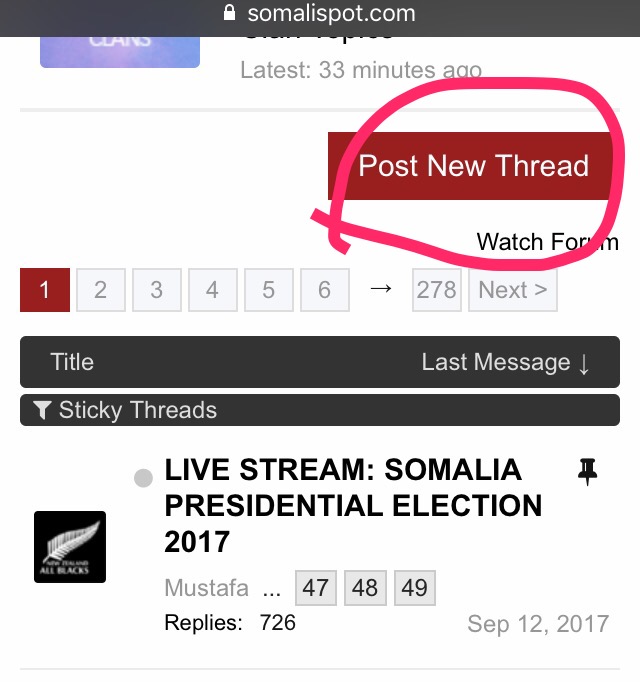Jump to page 3
This screenshot has width=640, height=682.
pyautogui.click(x=156, y=290)
